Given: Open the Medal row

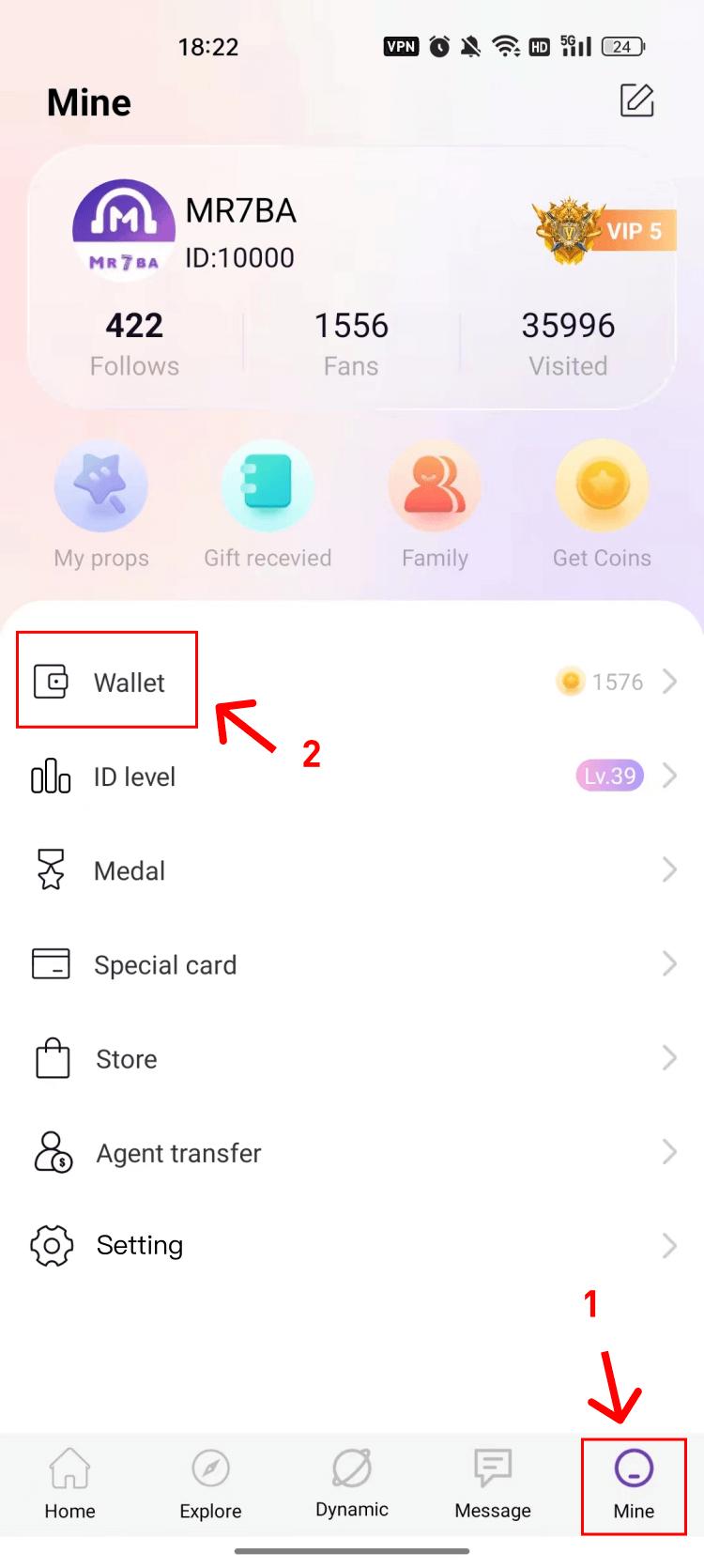Looking at the screenshot, I should pos(352,871).
